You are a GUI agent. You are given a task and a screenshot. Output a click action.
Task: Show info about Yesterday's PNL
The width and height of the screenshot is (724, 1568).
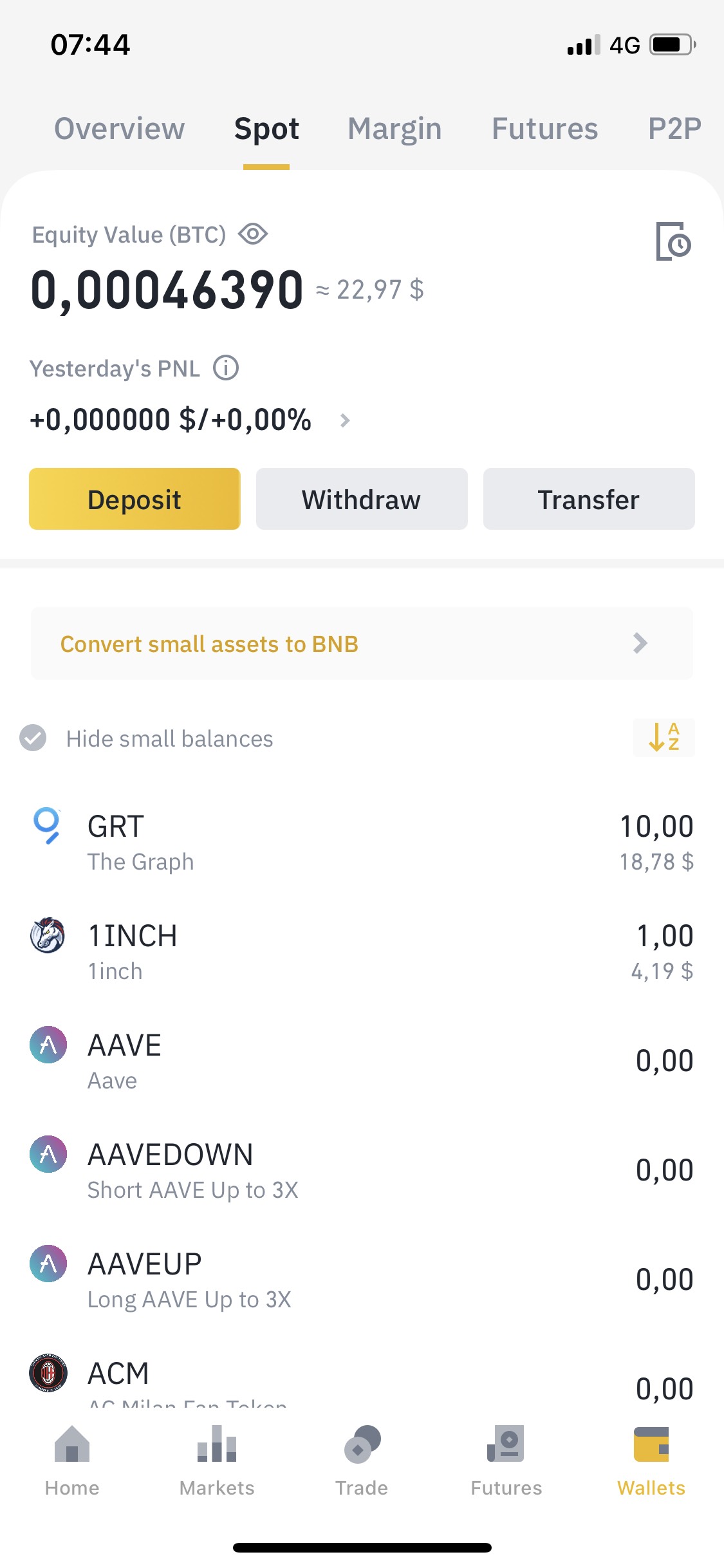click(226, 368)
